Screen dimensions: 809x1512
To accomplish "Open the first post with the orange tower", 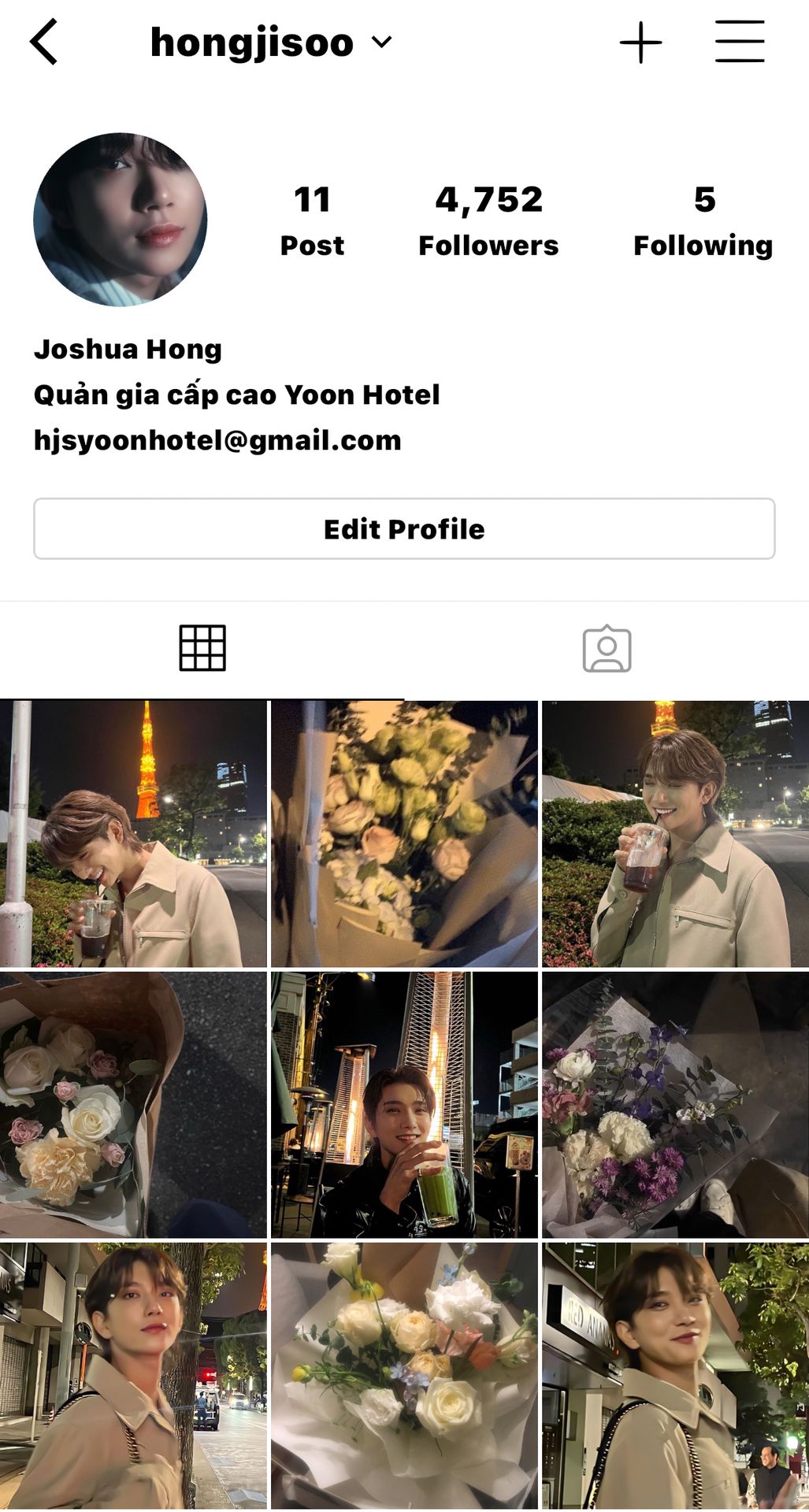I will [x=133, y=834].
